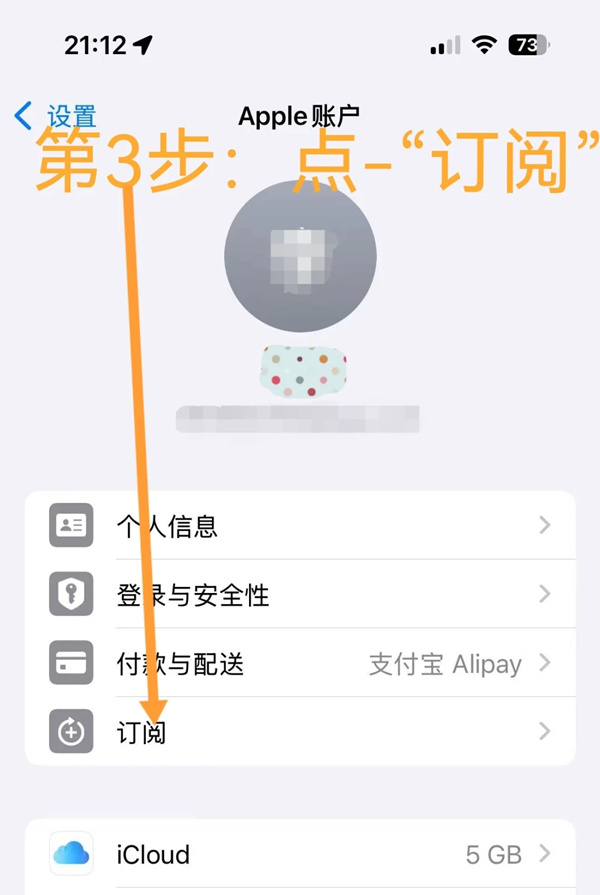The height and width of the screenshot is (895, 600).
Task: Go back to 设置
Action: (x=55, y=116)
